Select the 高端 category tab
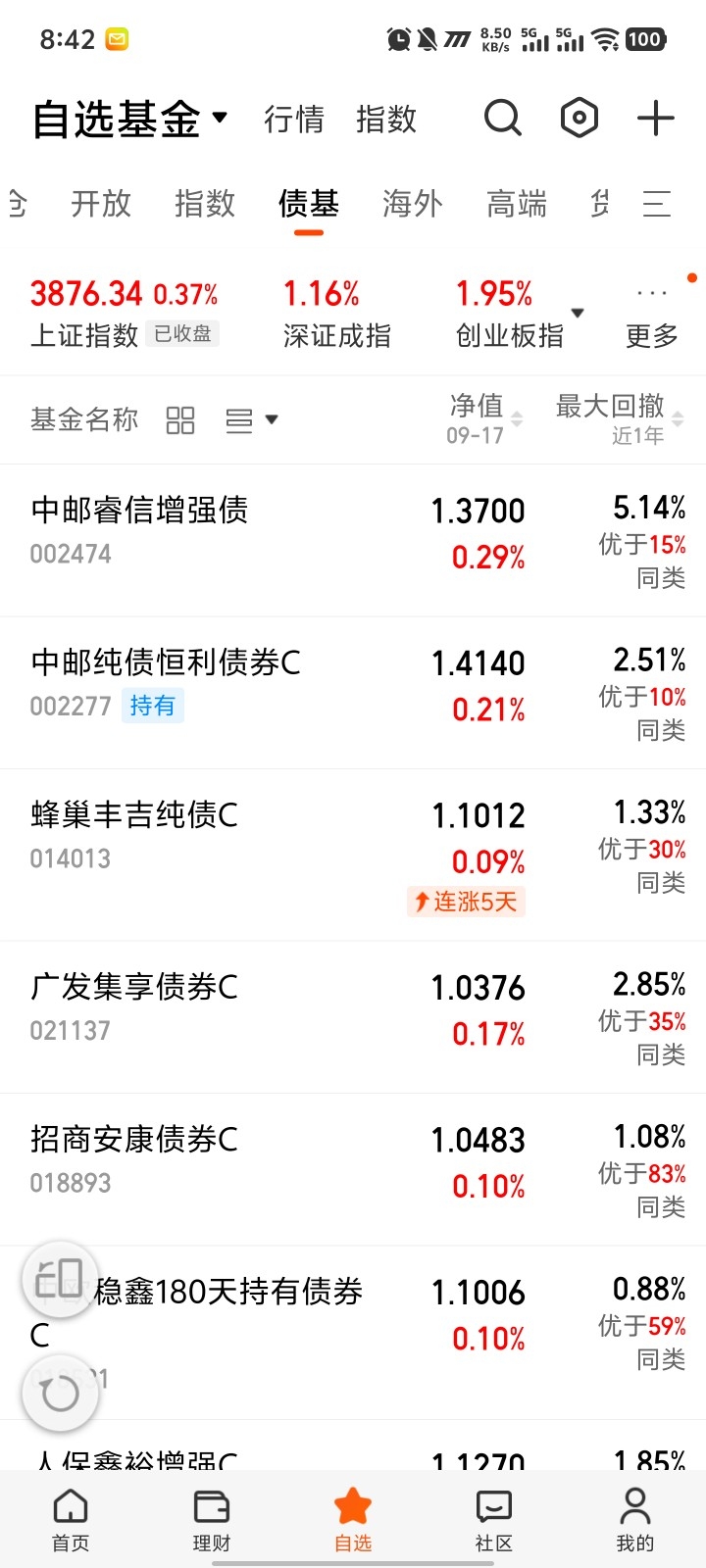706x1568 pixels. coord(517,204)
